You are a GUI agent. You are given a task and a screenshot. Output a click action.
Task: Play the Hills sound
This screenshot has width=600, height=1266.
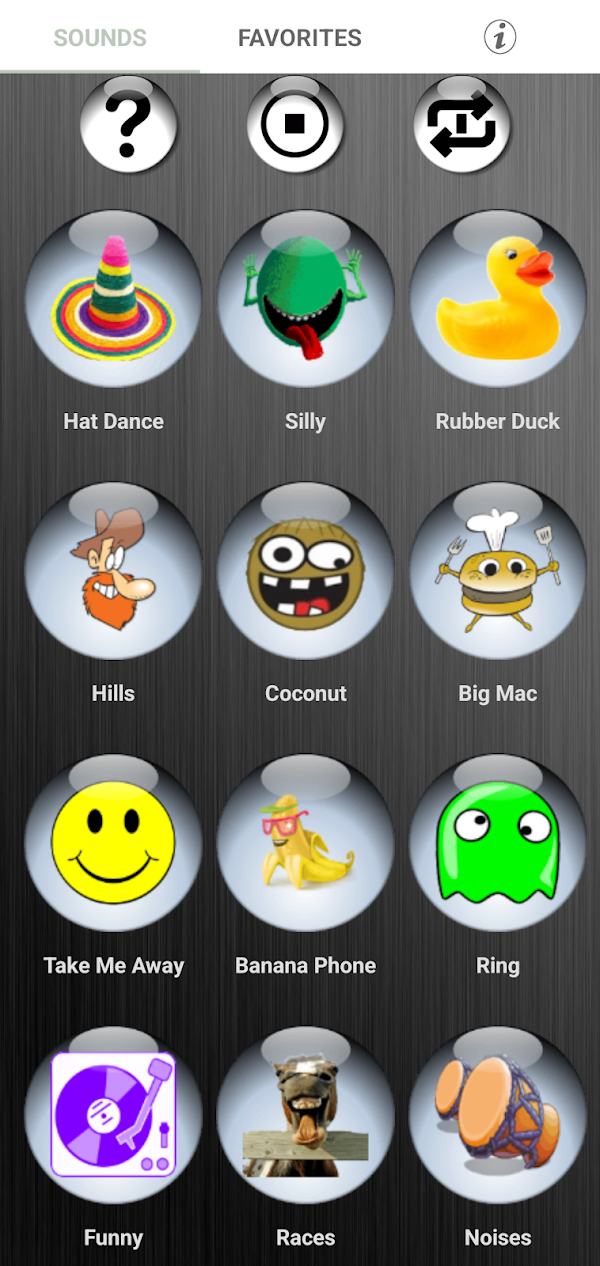click(x=113, y=571)
